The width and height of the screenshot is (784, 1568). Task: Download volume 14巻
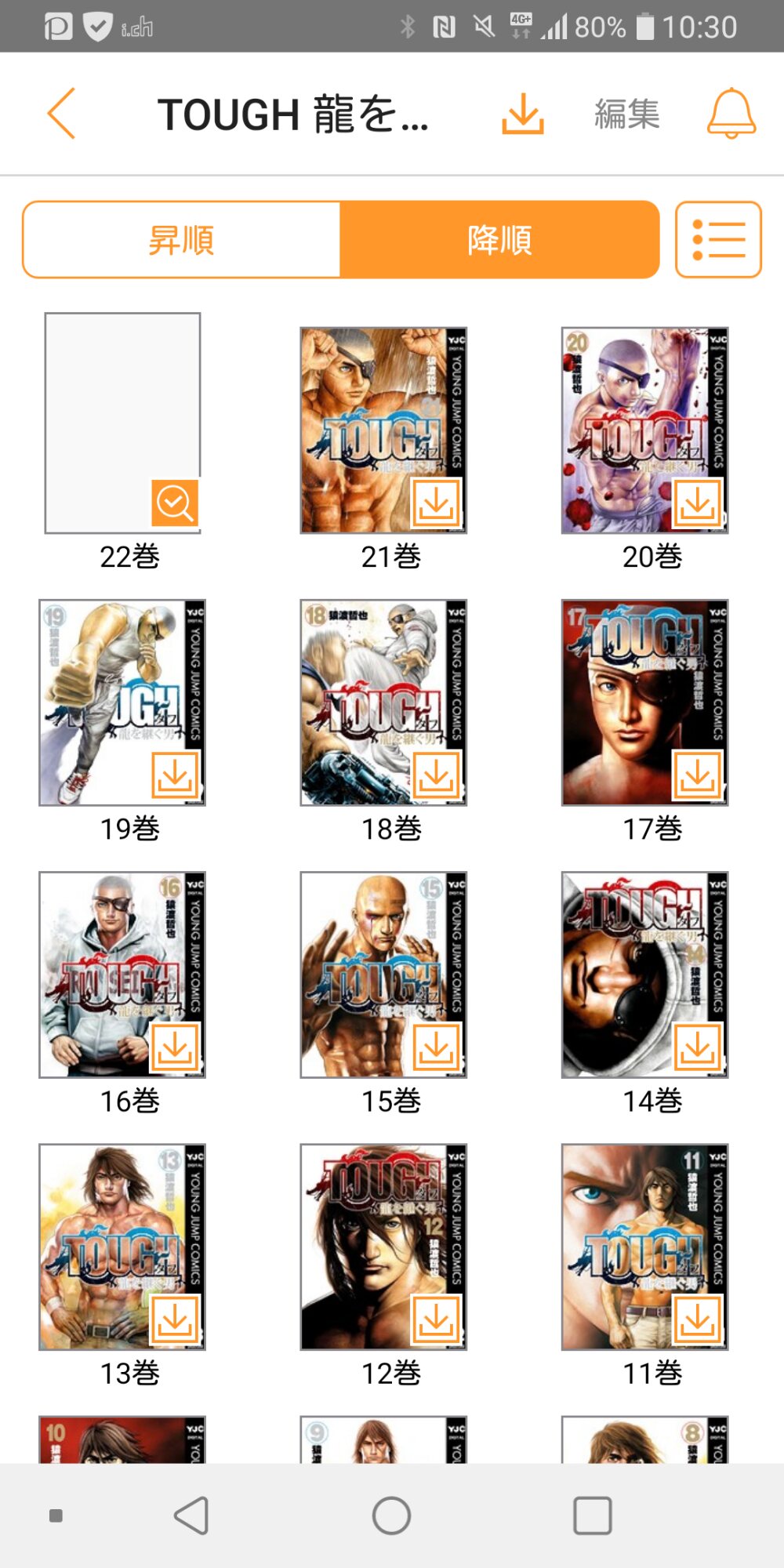[x=697, y=1047]
